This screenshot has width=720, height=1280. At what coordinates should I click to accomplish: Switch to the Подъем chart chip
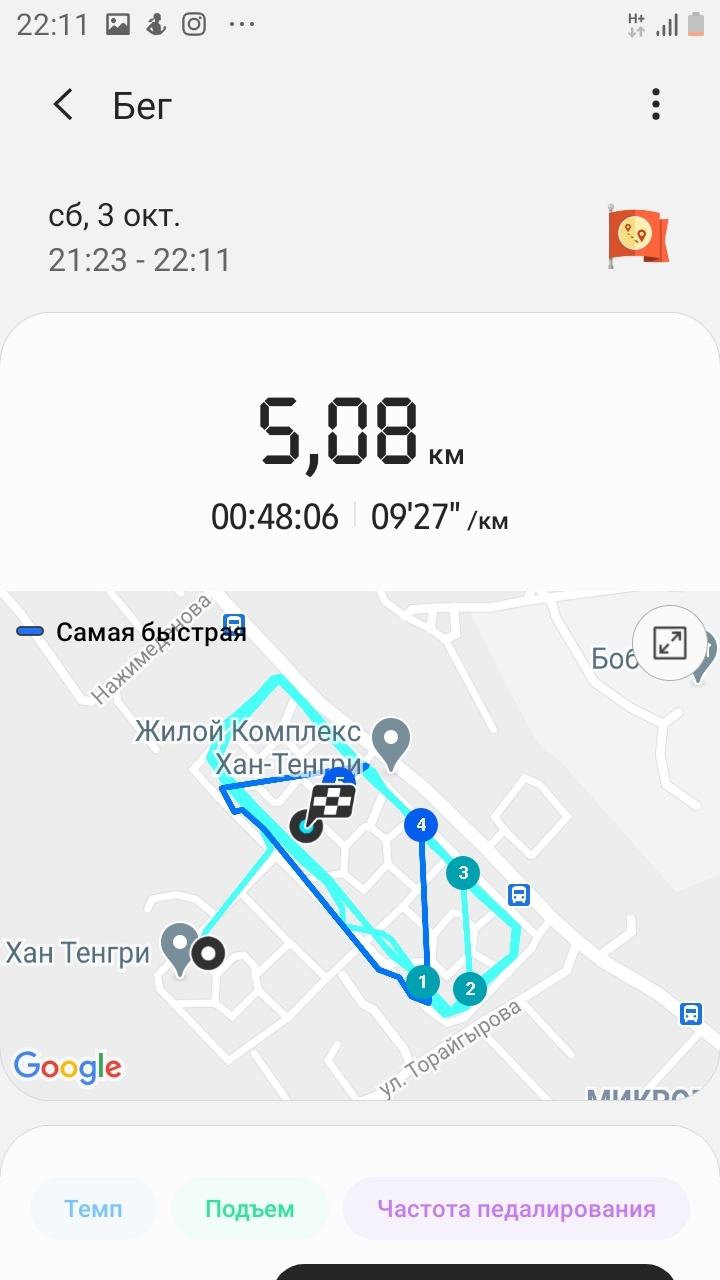250,1209
